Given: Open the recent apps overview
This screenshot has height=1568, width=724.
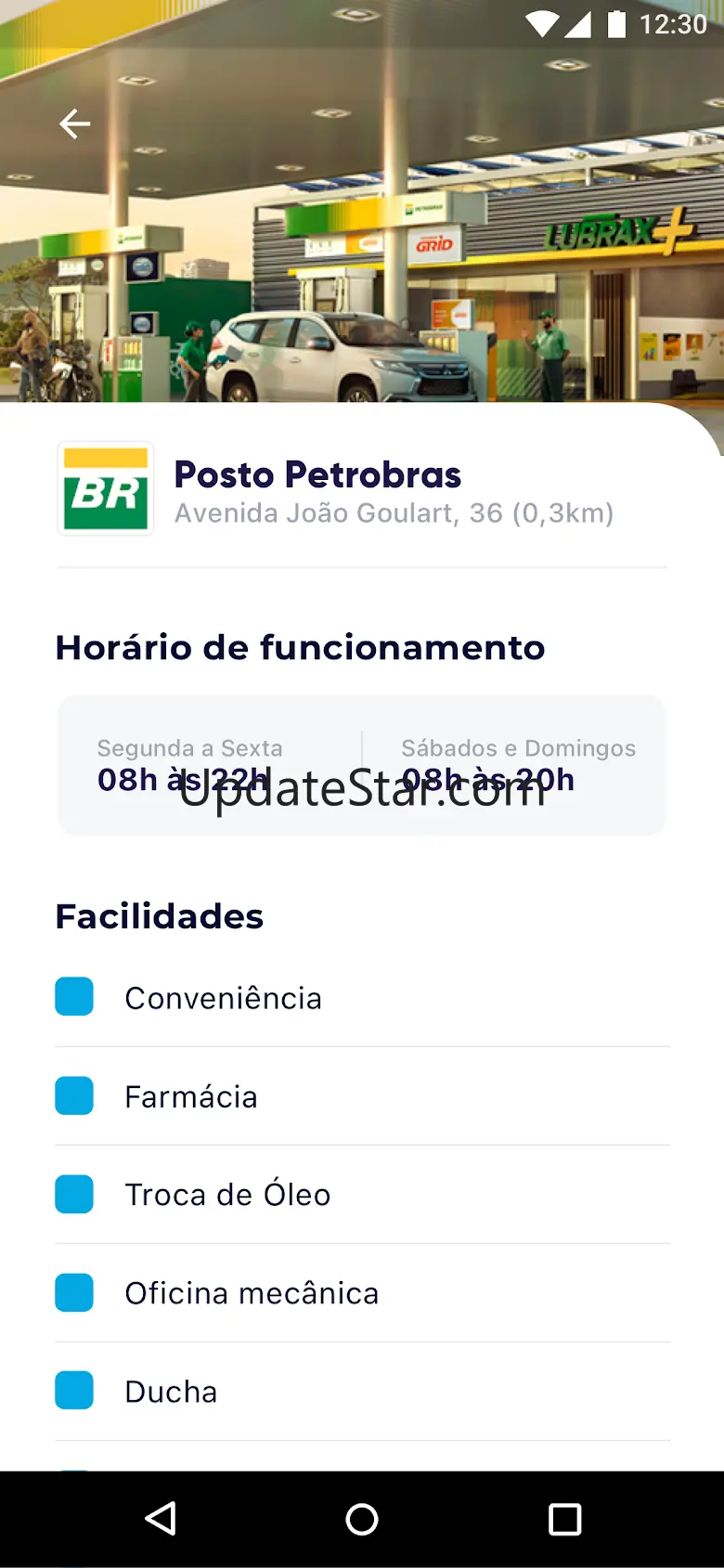Looking at the screenshot, I should [564, 1519].
